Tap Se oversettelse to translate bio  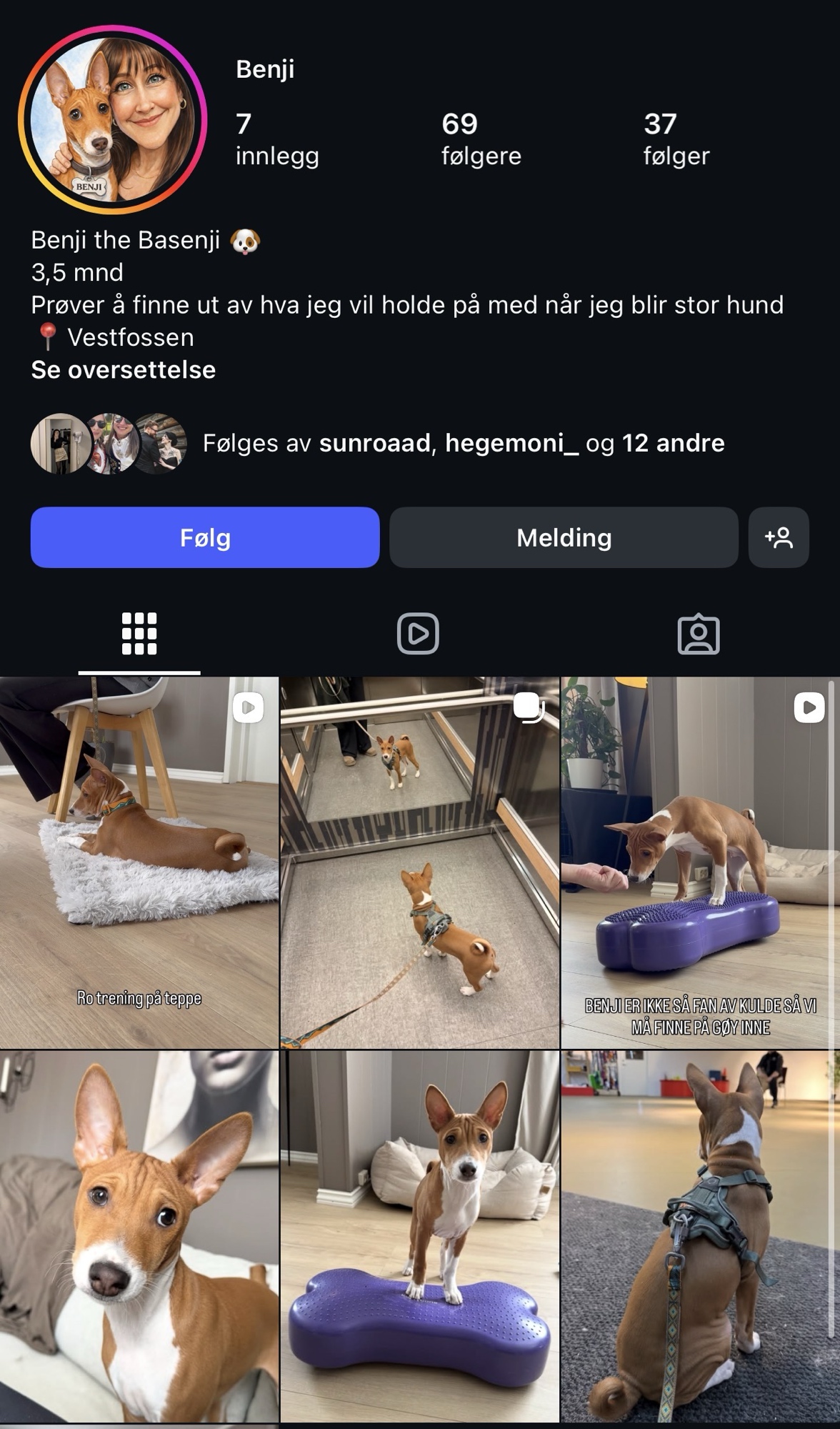click(123, 370)
